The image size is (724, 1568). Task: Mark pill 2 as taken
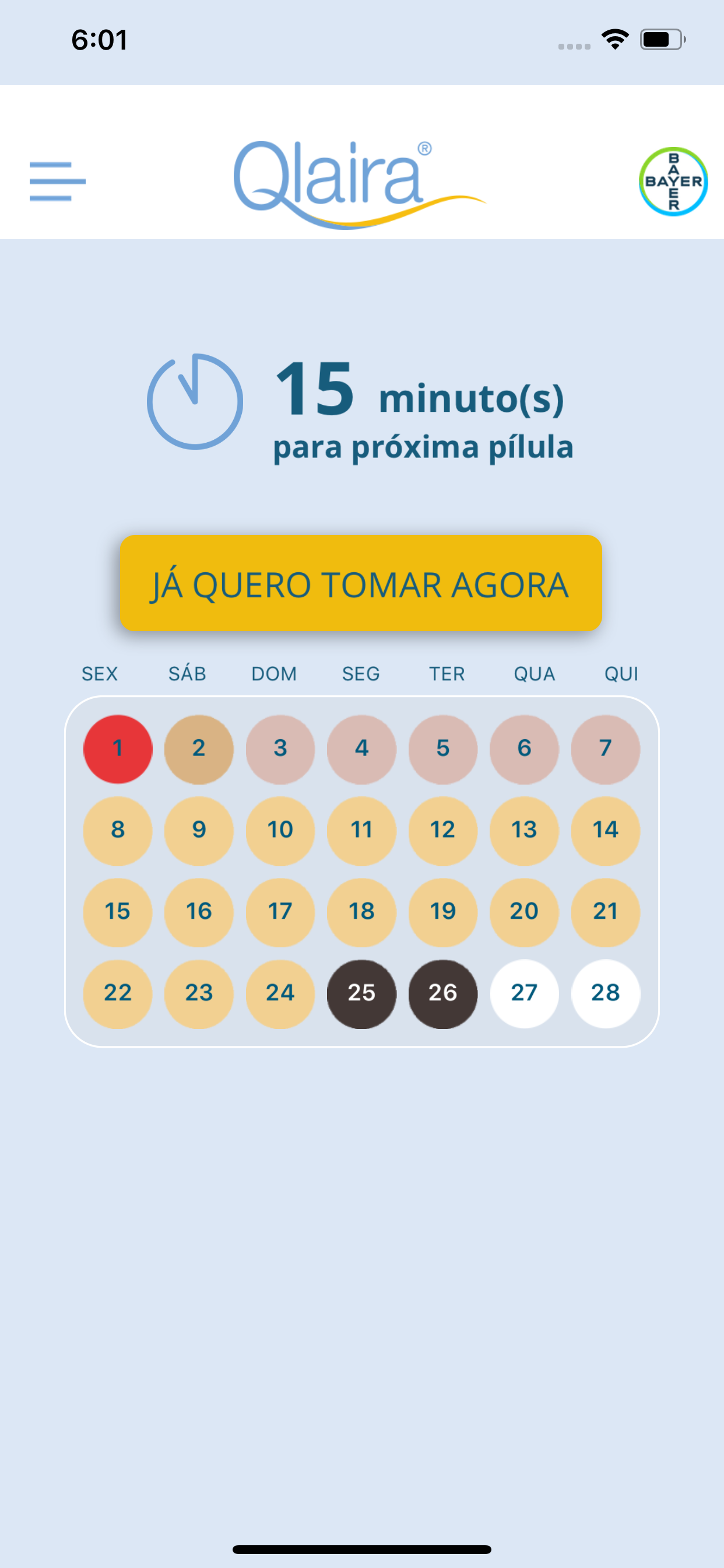pyautogui.click(x=198, y=748)
